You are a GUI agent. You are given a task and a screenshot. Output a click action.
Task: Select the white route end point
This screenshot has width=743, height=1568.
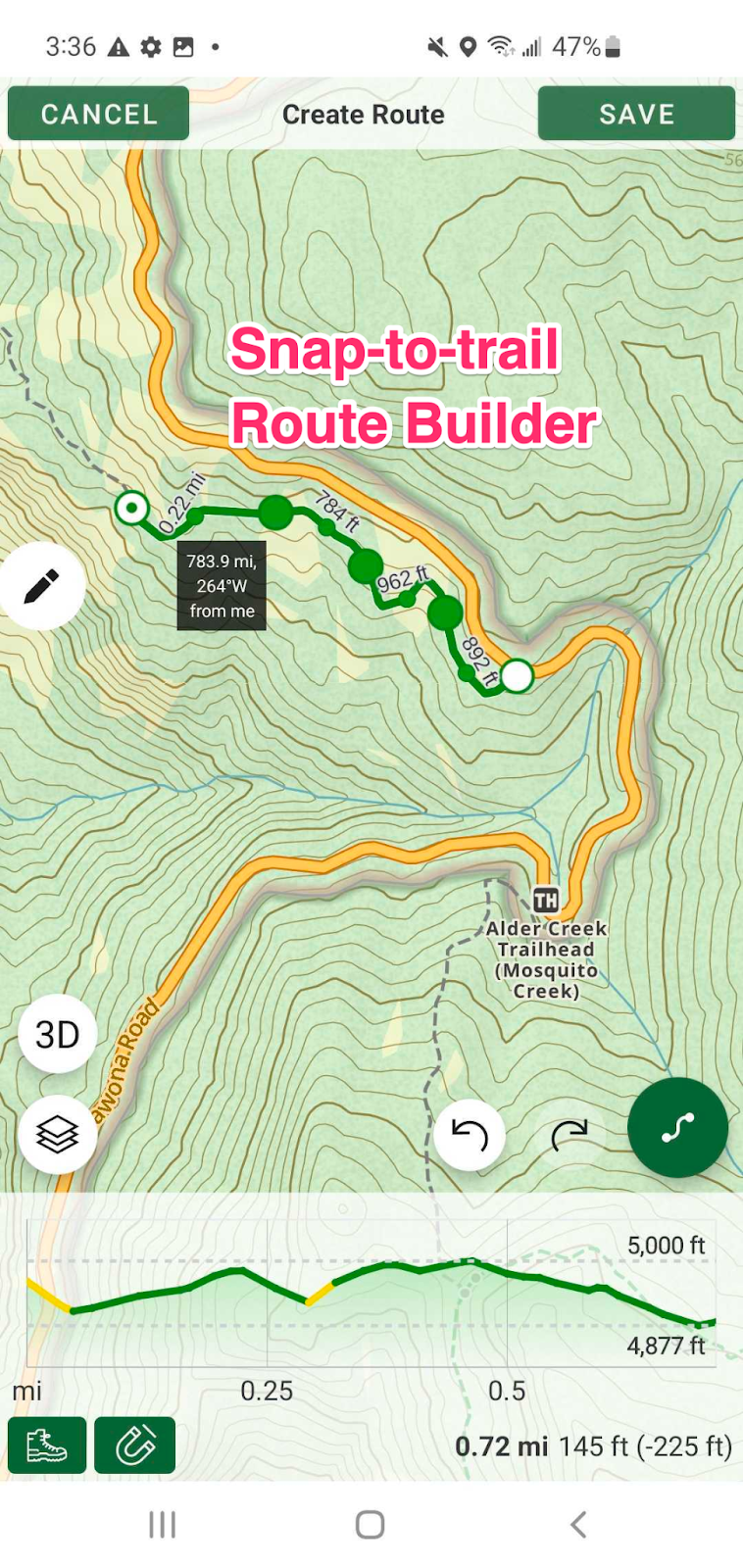517,675
